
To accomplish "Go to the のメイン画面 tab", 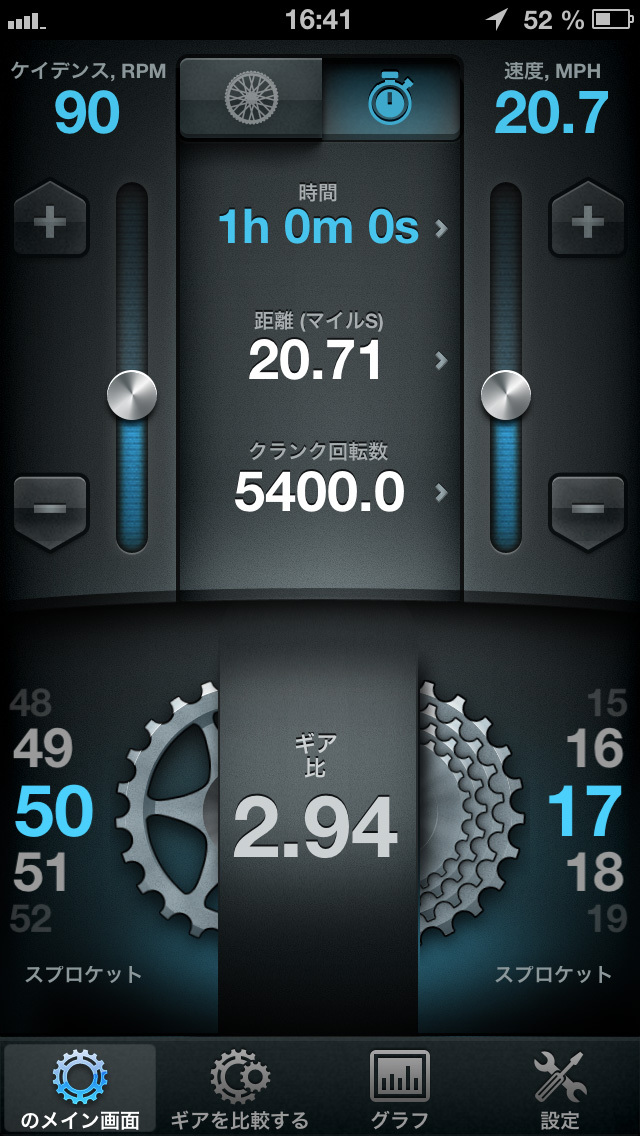I will point(80,1090).
